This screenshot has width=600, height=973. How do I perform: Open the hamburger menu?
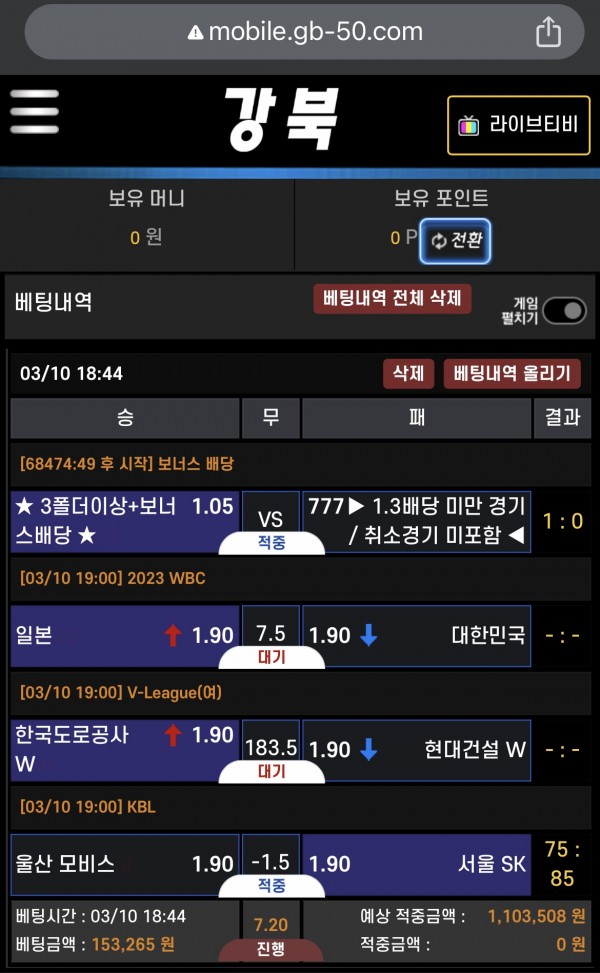[34, 112]
